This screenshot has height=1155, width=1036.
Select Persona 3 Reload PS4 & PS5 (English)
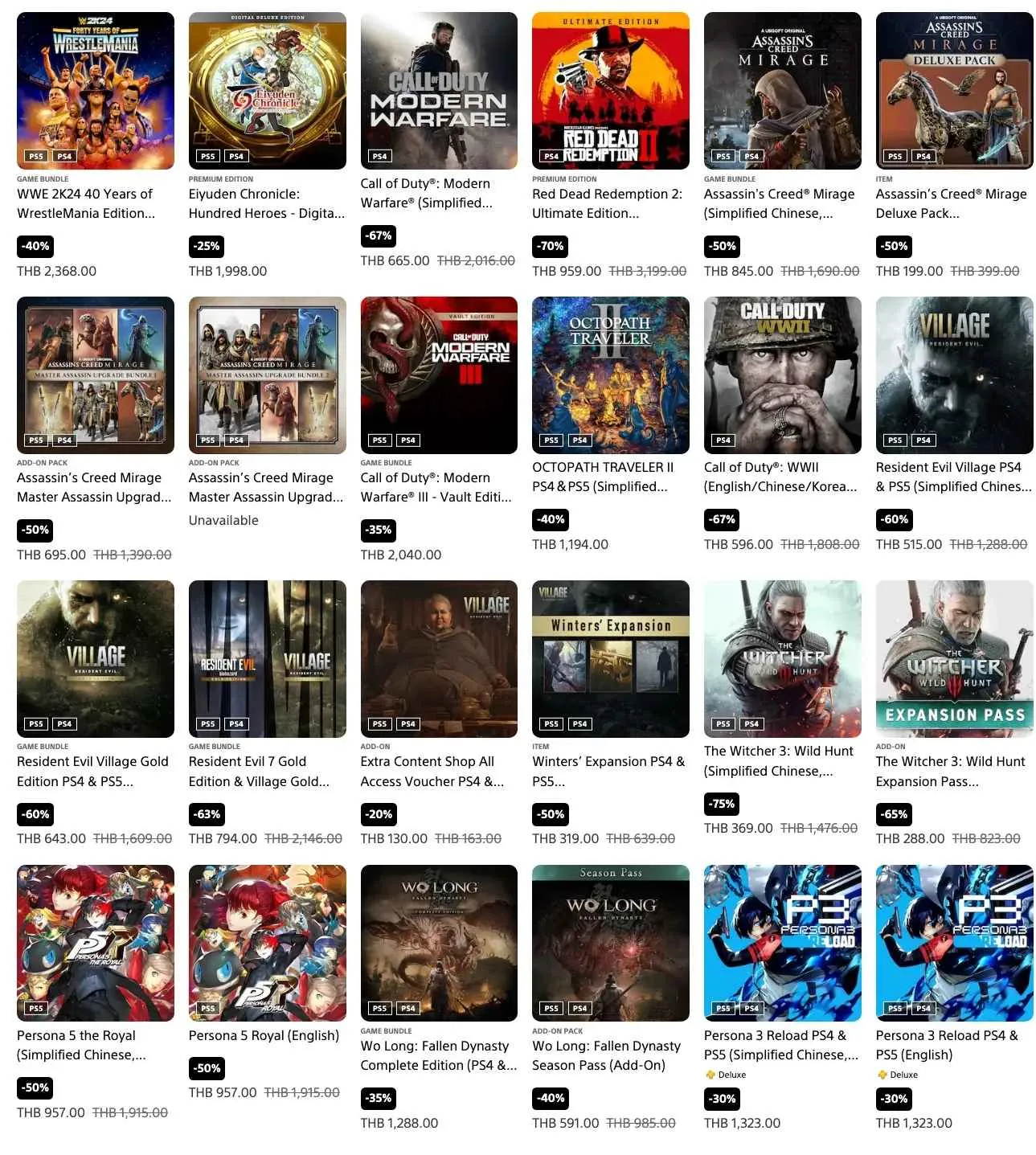[954, 942]
